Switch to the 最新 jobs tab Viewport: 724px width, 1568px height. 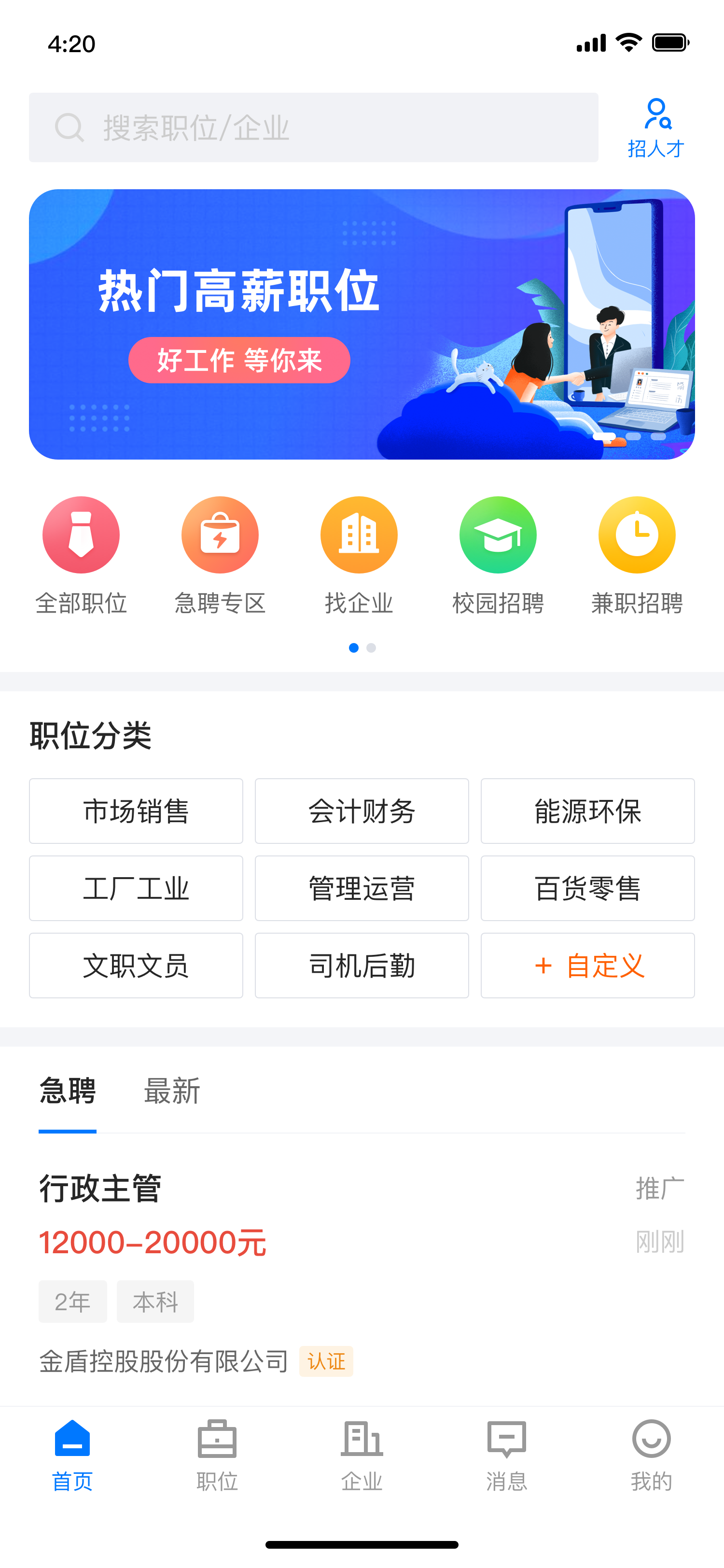tap(171, 1091)
